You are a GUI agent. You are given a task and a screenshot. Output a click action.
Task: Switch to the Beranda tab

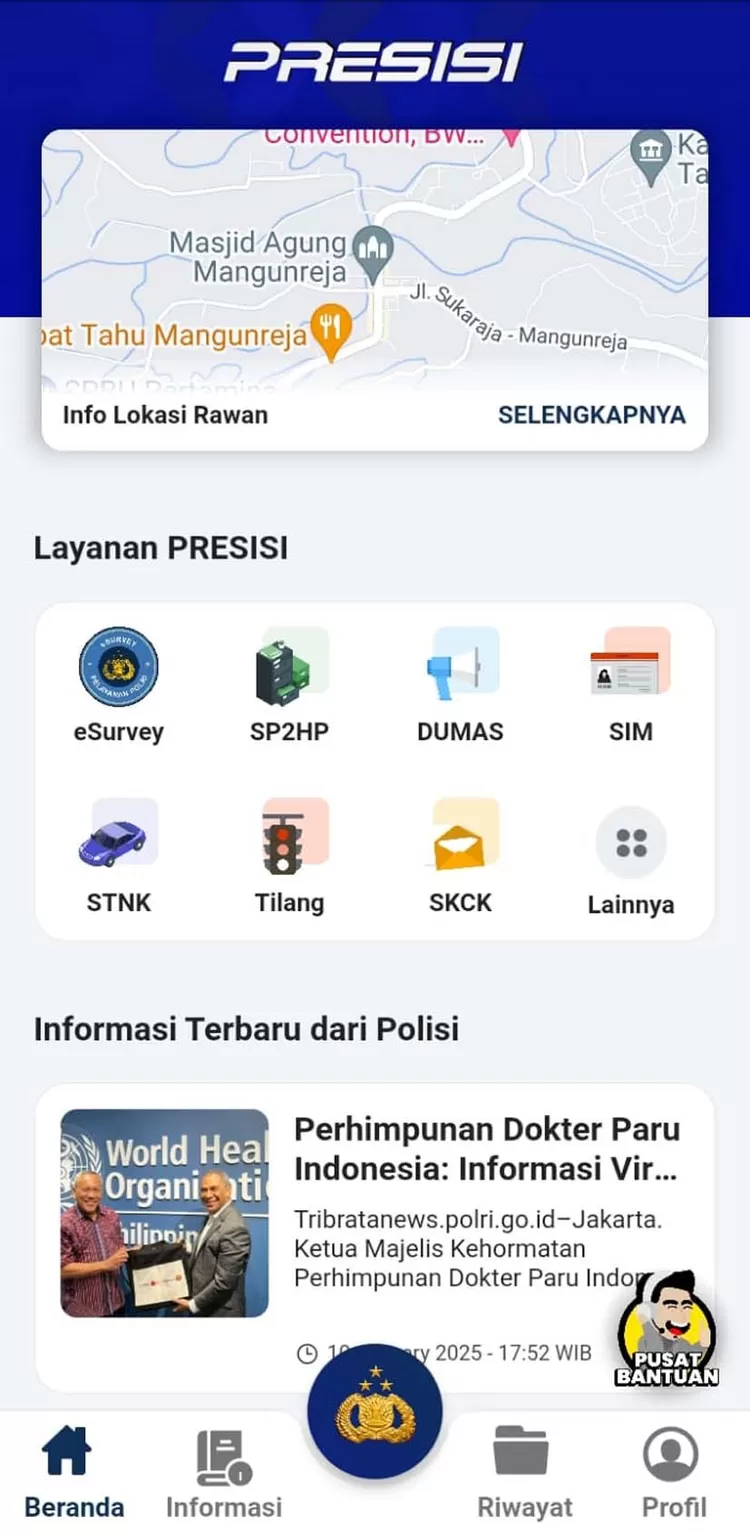74,1473
